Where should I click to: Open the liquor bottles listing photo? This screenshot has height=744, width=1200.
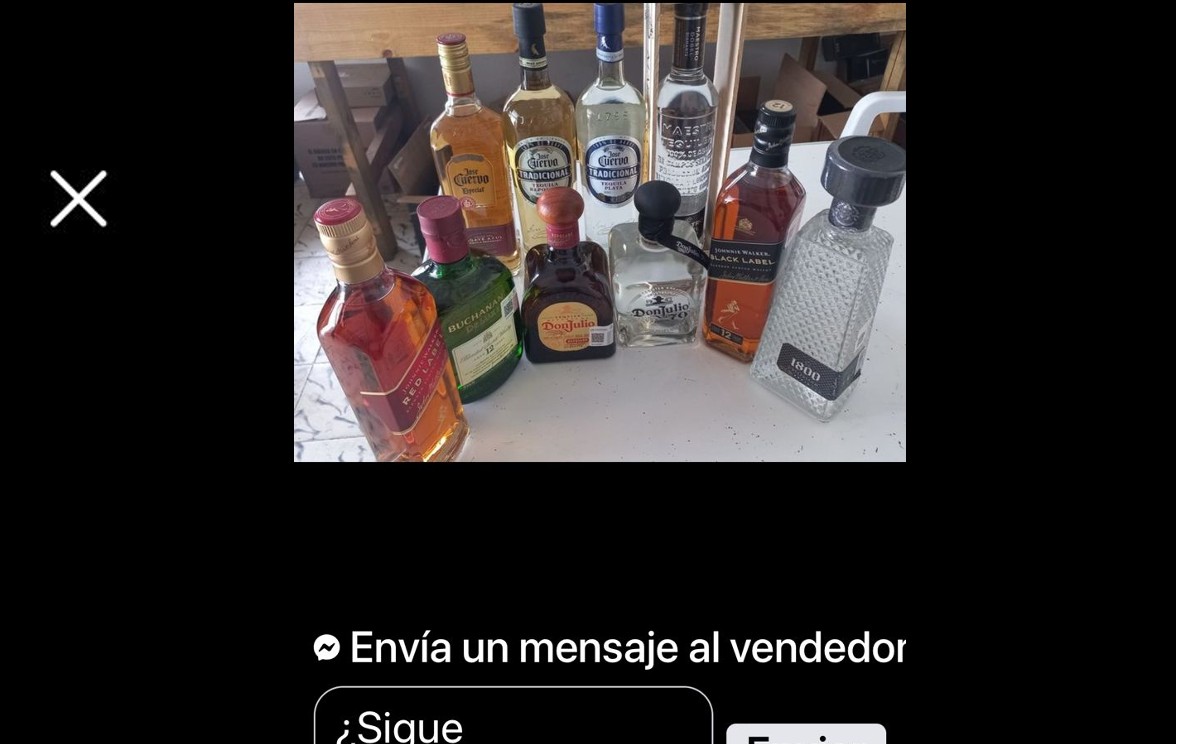[599, 232]
